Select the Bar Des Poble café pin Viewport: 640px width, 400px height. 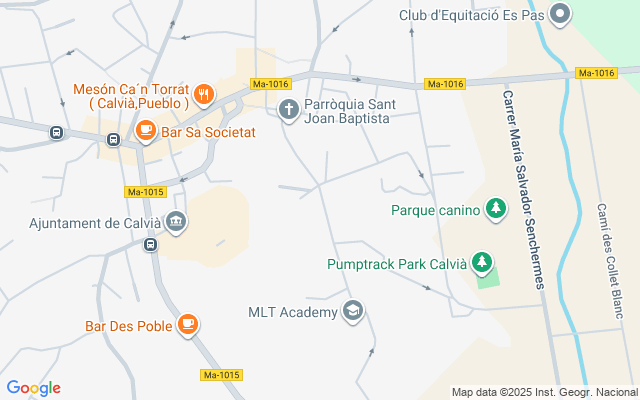point(188,325)
